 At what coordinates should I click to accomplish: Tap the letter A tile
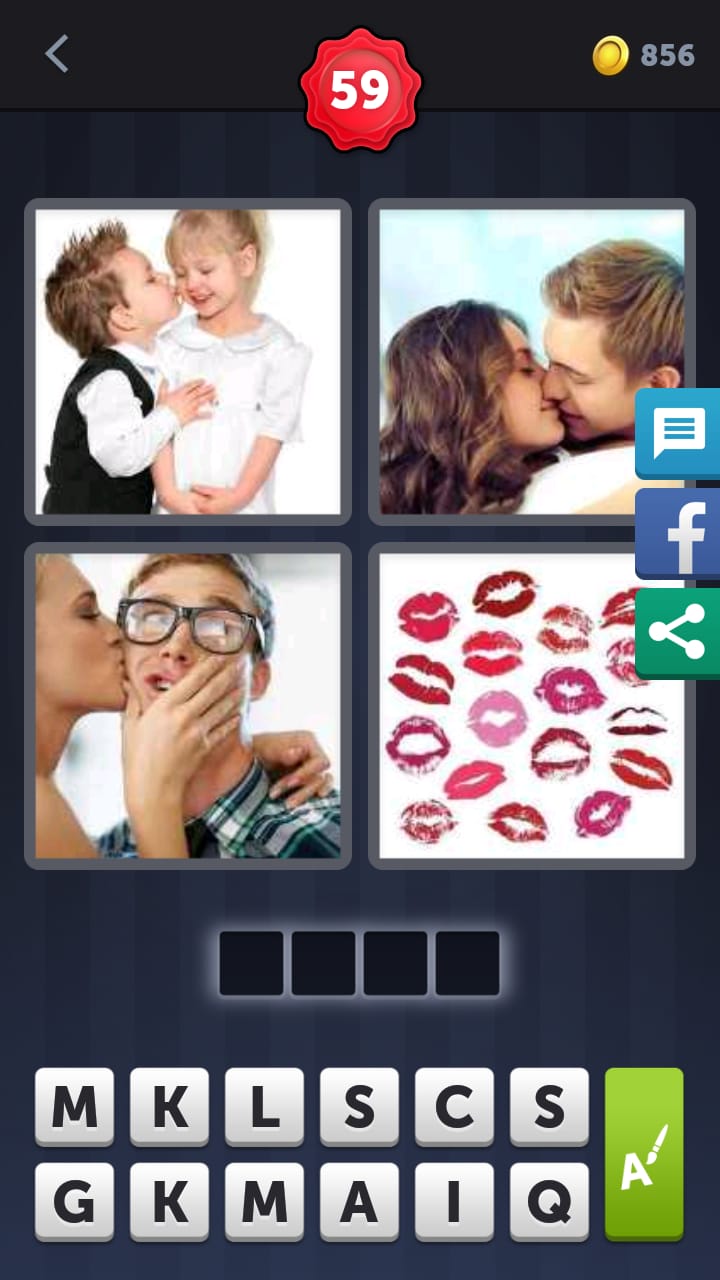359,1201
